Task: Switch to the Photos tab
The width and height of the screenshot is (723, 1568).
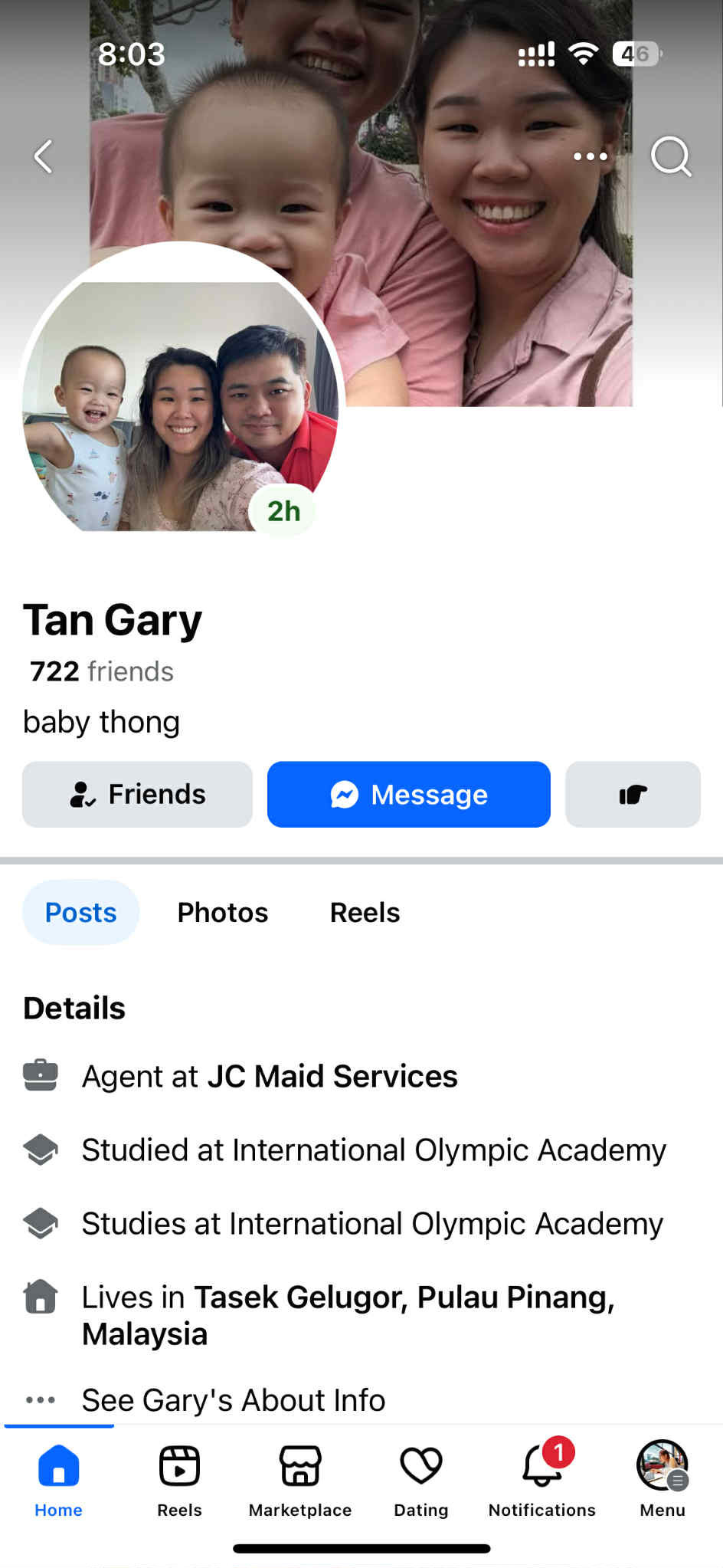Action: coord(223,913)
